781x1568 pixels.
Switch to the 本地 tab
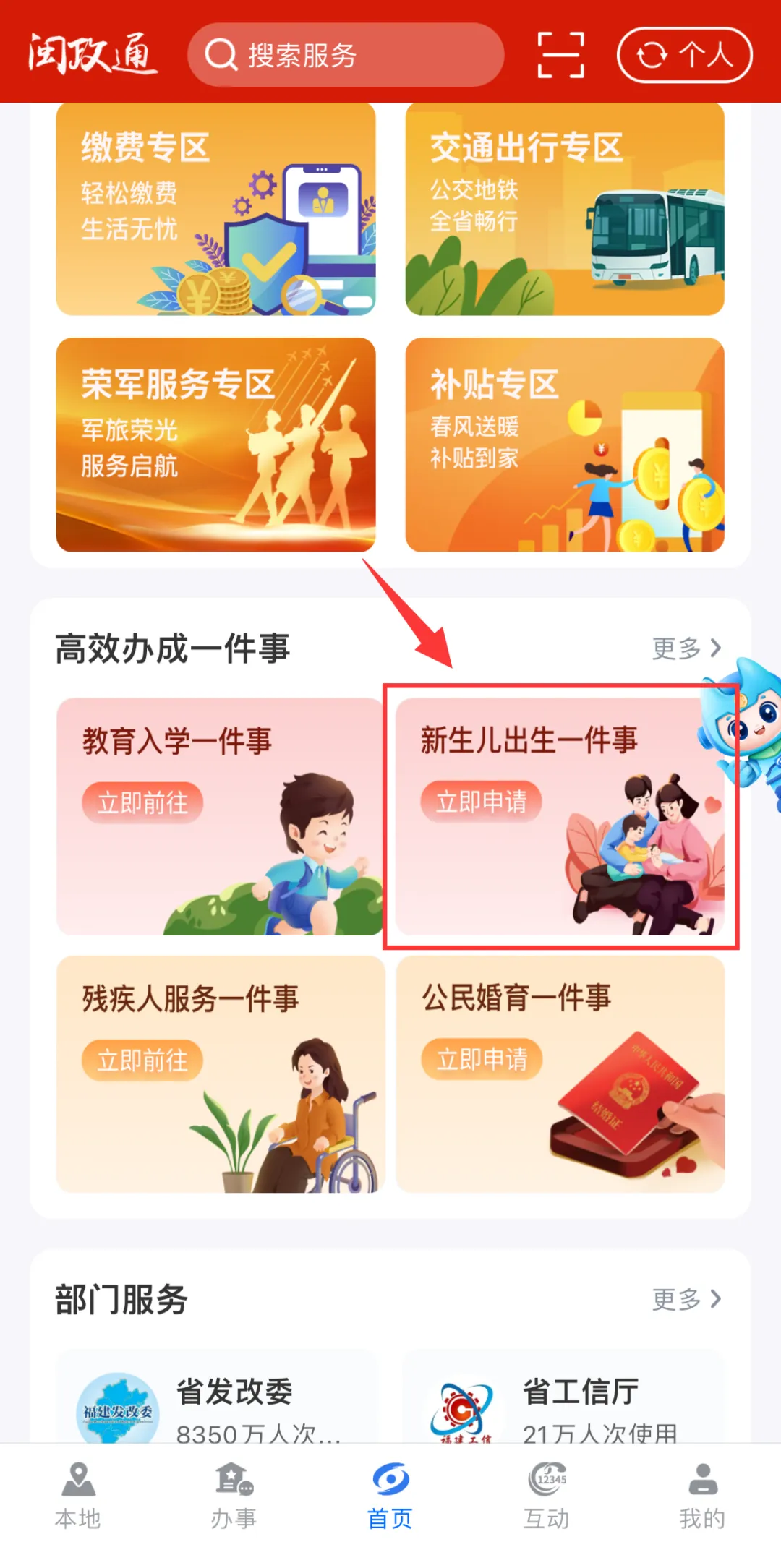pos(78,1495)
